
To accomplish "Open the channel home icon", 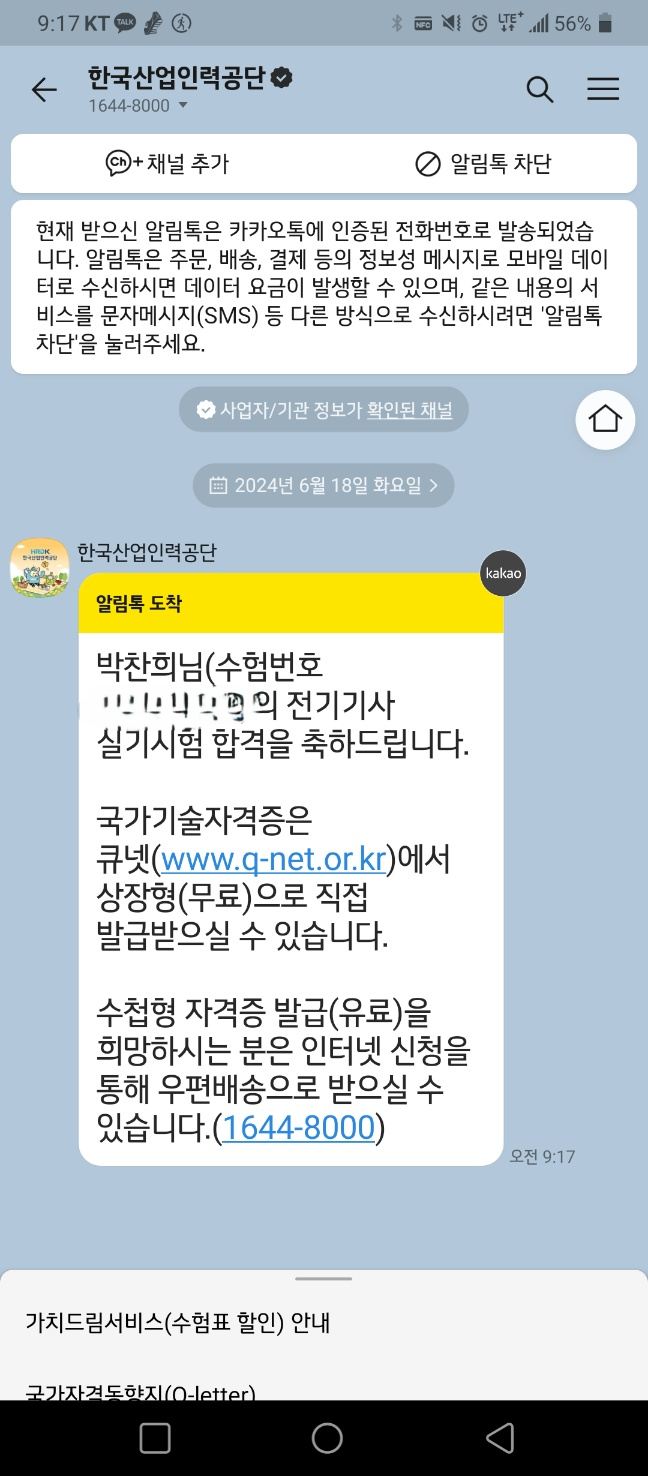I will point(605,419).
